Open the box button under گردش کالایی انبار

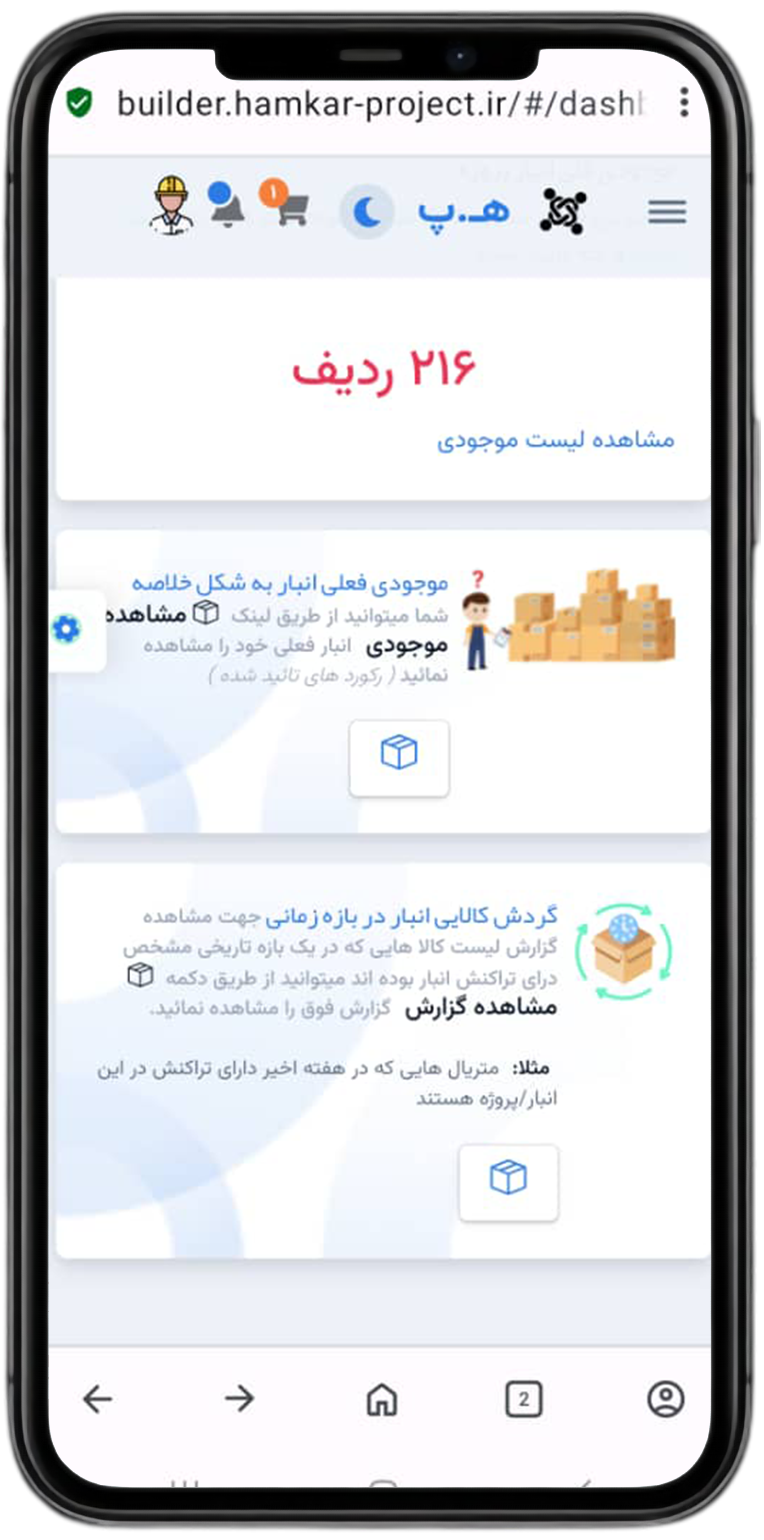[x=508, y=1183]
